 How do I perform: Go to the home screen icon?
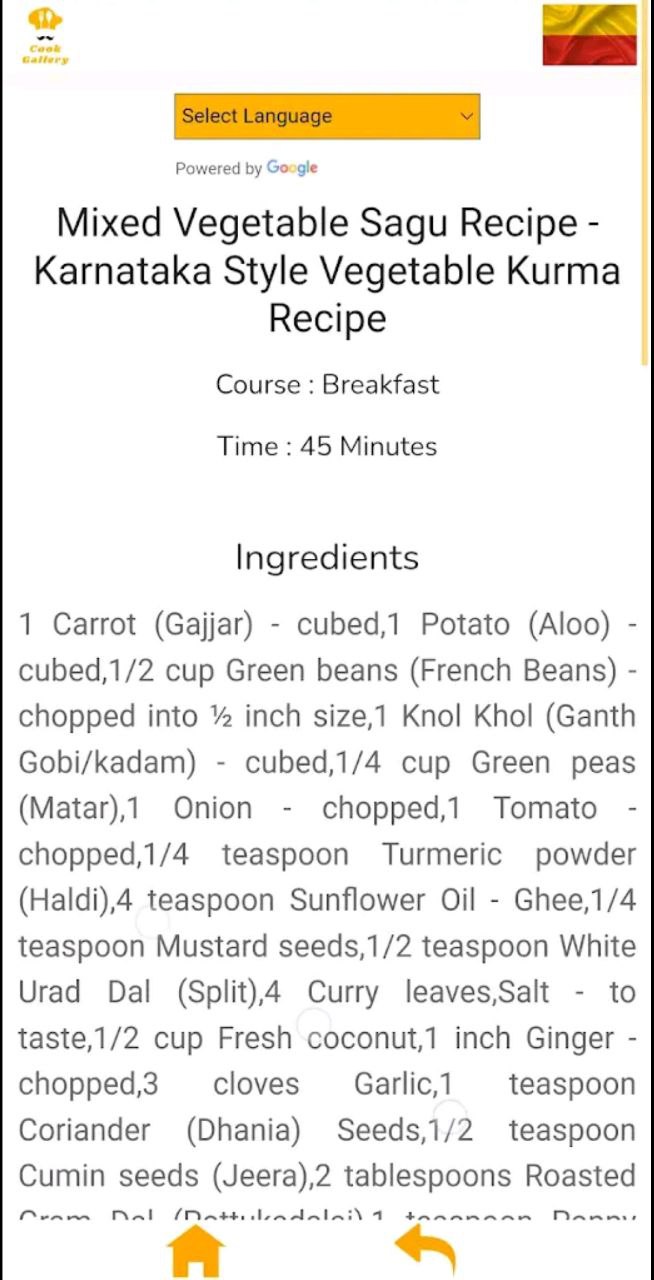195,1252
